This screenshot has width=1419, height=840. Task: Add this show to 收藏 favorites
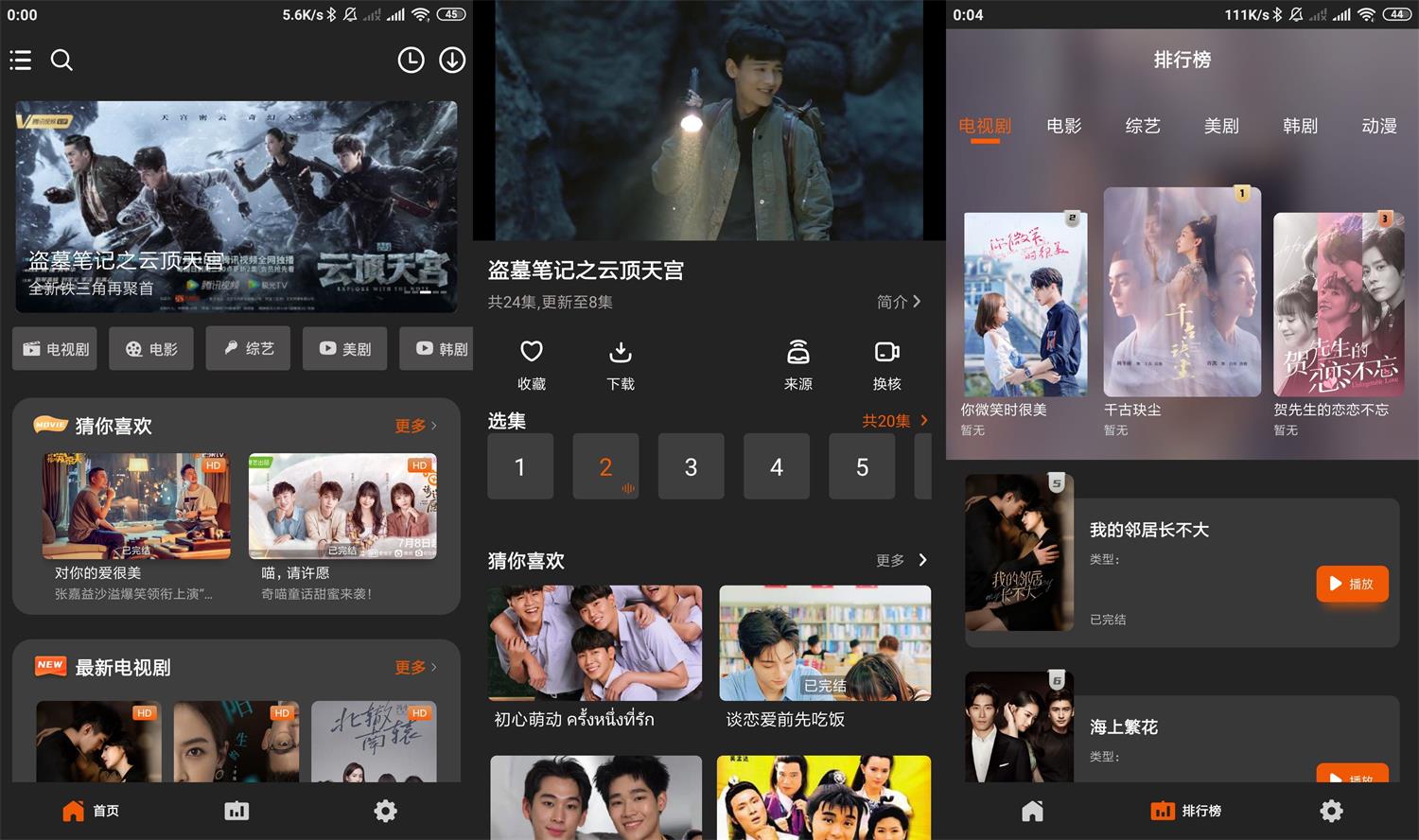pyautogui.click(x=532, y=363)
